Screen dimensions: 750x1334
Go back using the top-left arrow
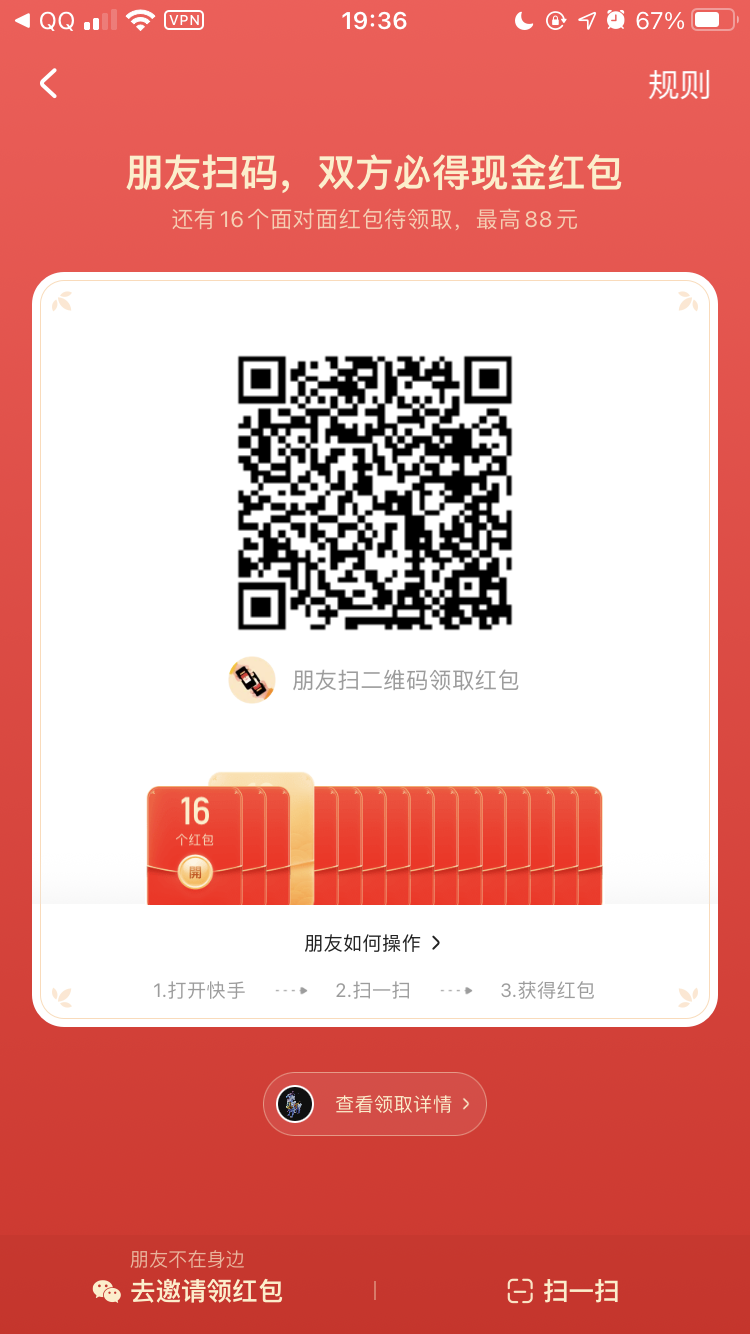pos(48,84)
